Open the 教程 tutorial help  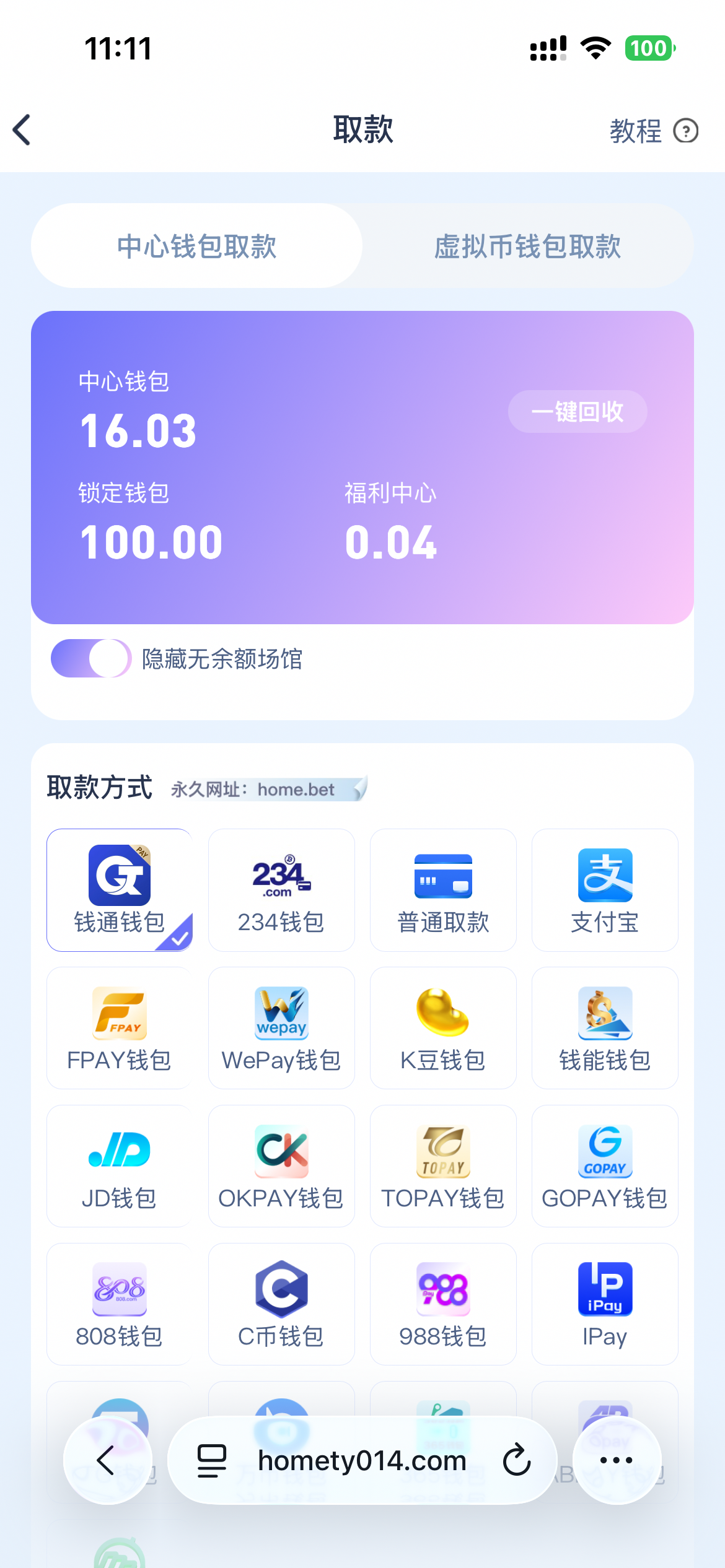click(x=653, y=131)
